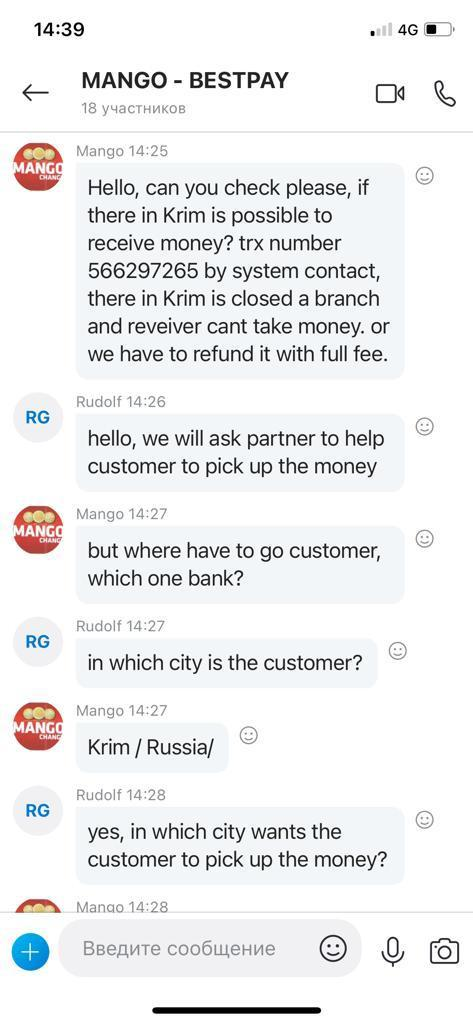Open the camera to send a photo

click(444, 951)
